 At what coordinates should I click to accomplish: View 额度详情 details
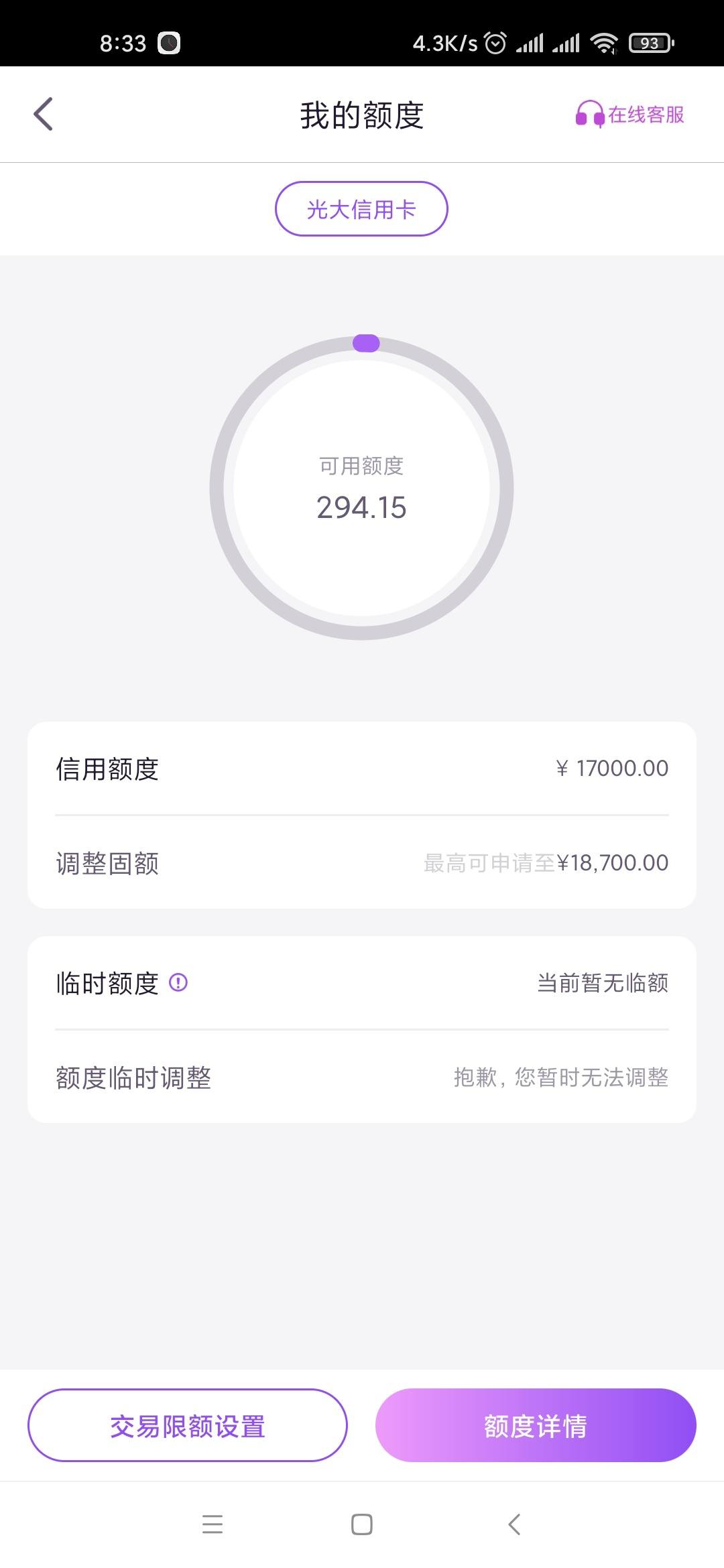click(536, 1426)
